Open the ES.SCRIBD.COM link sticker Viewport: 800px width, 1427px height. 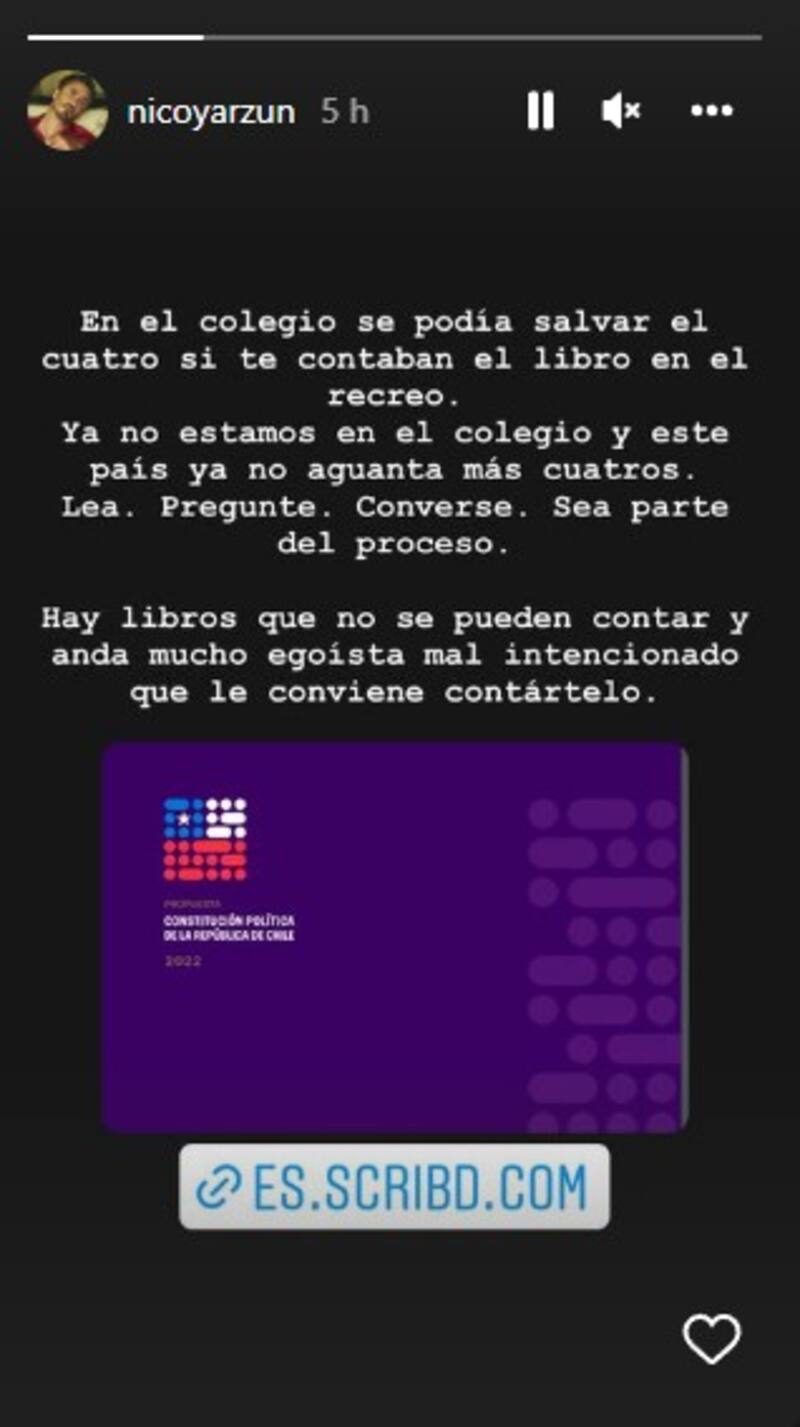click(394, 1187)
